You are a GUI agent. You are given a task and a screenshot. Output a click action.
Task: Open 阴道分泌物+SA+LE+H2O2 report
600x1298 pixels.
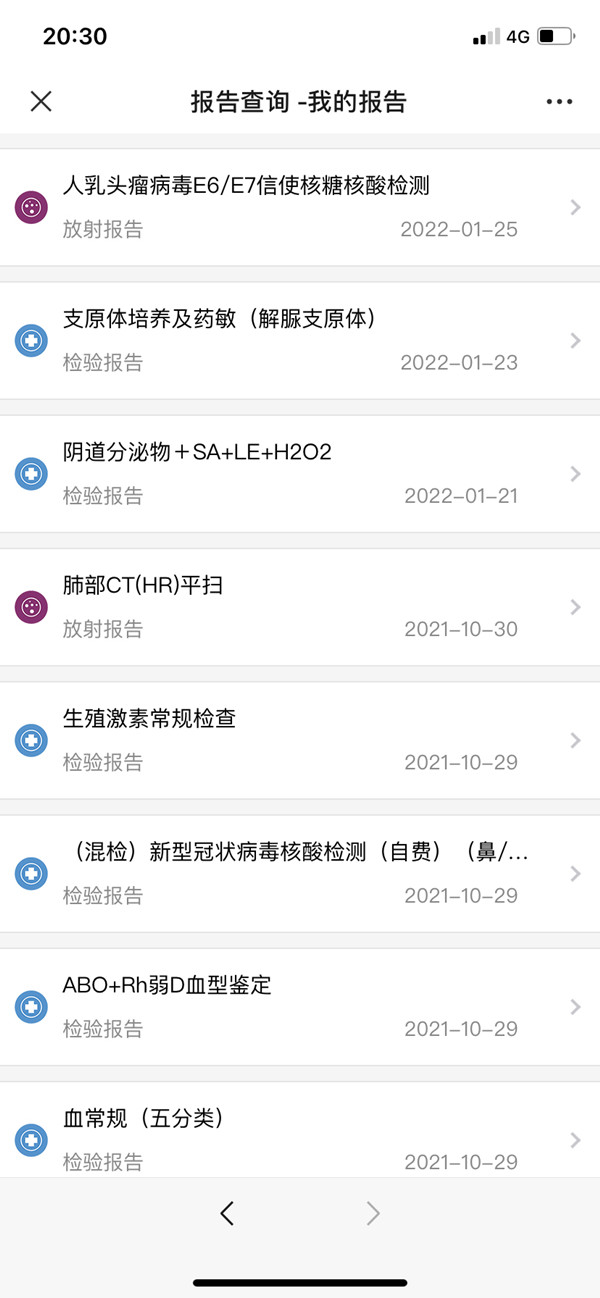300,473
